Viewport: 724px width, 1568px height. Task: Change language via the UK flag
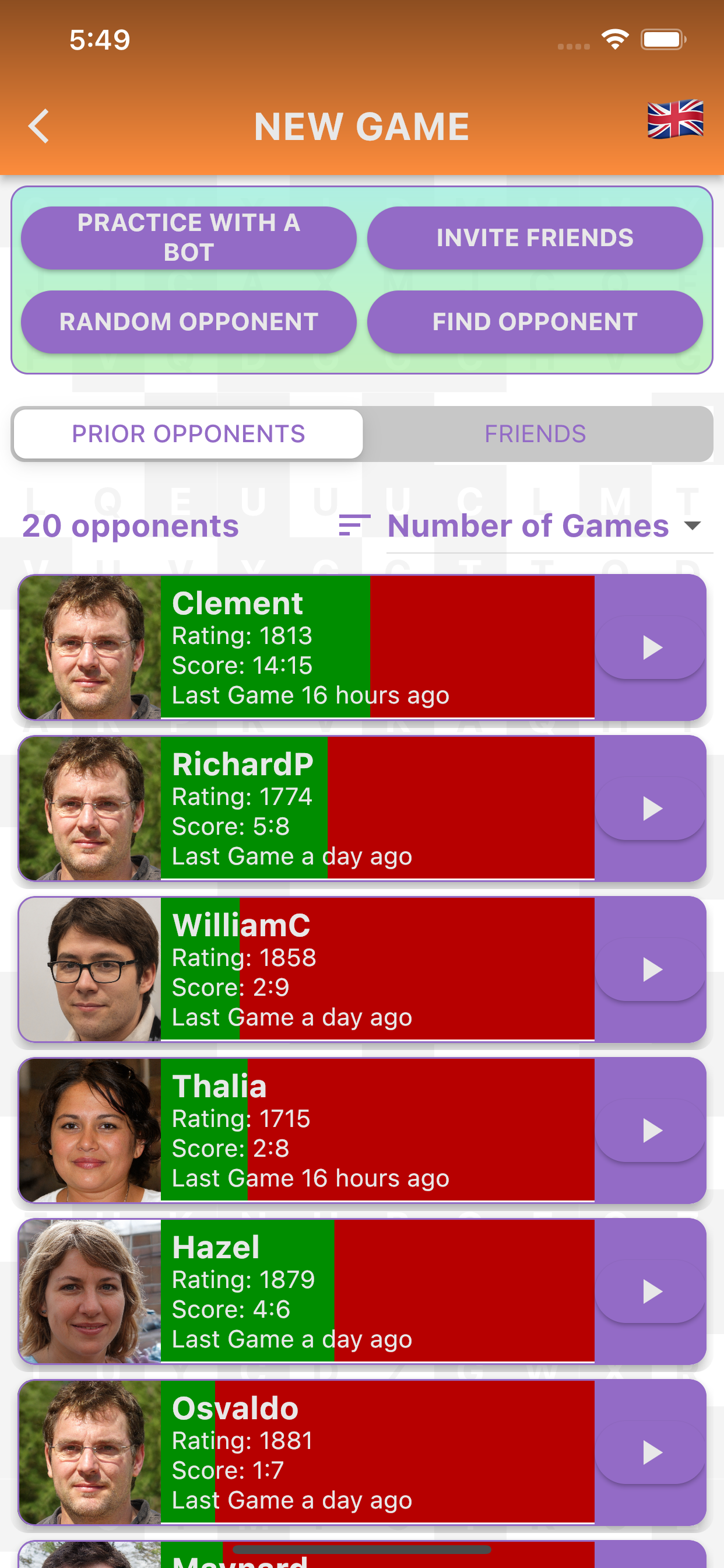(674, 120)
